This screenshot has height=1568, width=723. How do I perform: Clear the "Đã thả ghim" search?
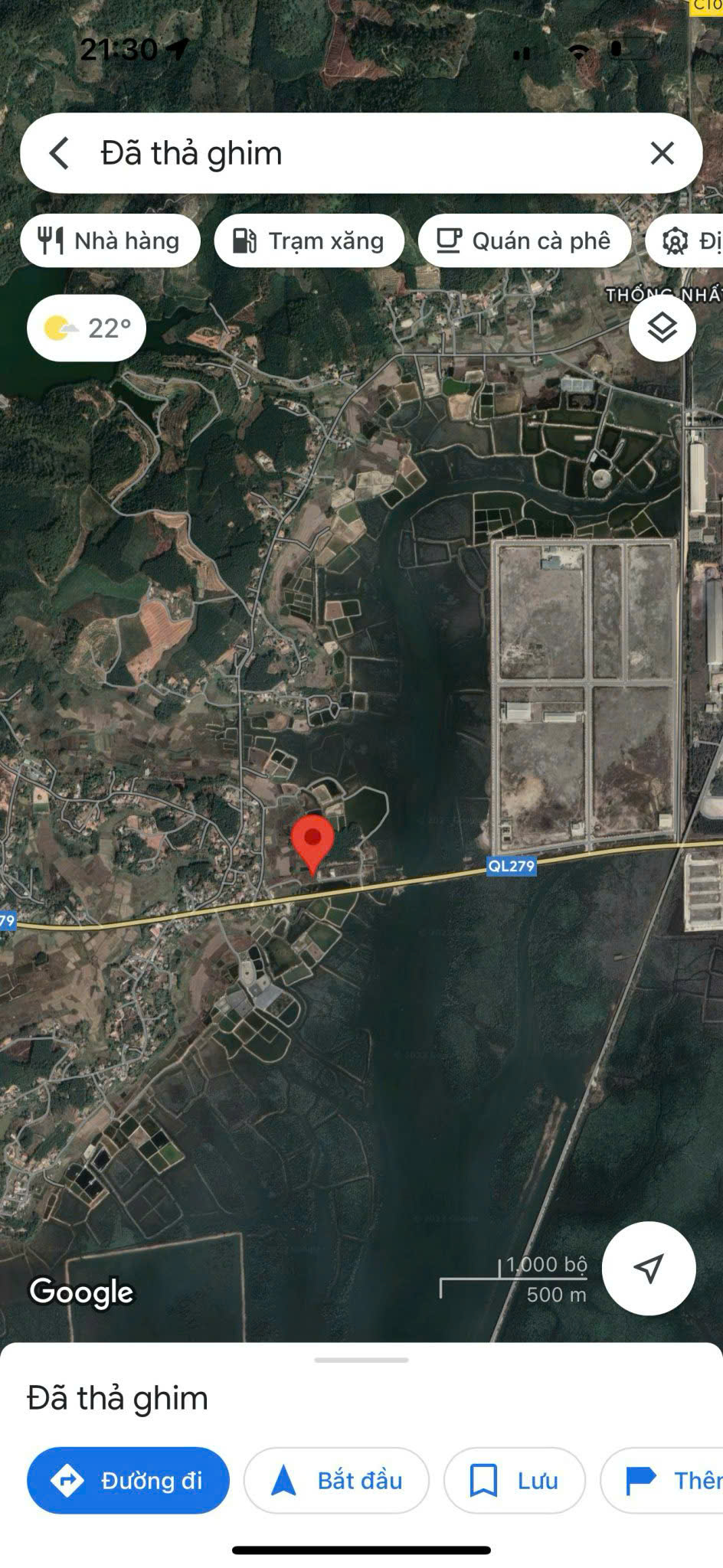pyautogui.click(x=662, y=153)
